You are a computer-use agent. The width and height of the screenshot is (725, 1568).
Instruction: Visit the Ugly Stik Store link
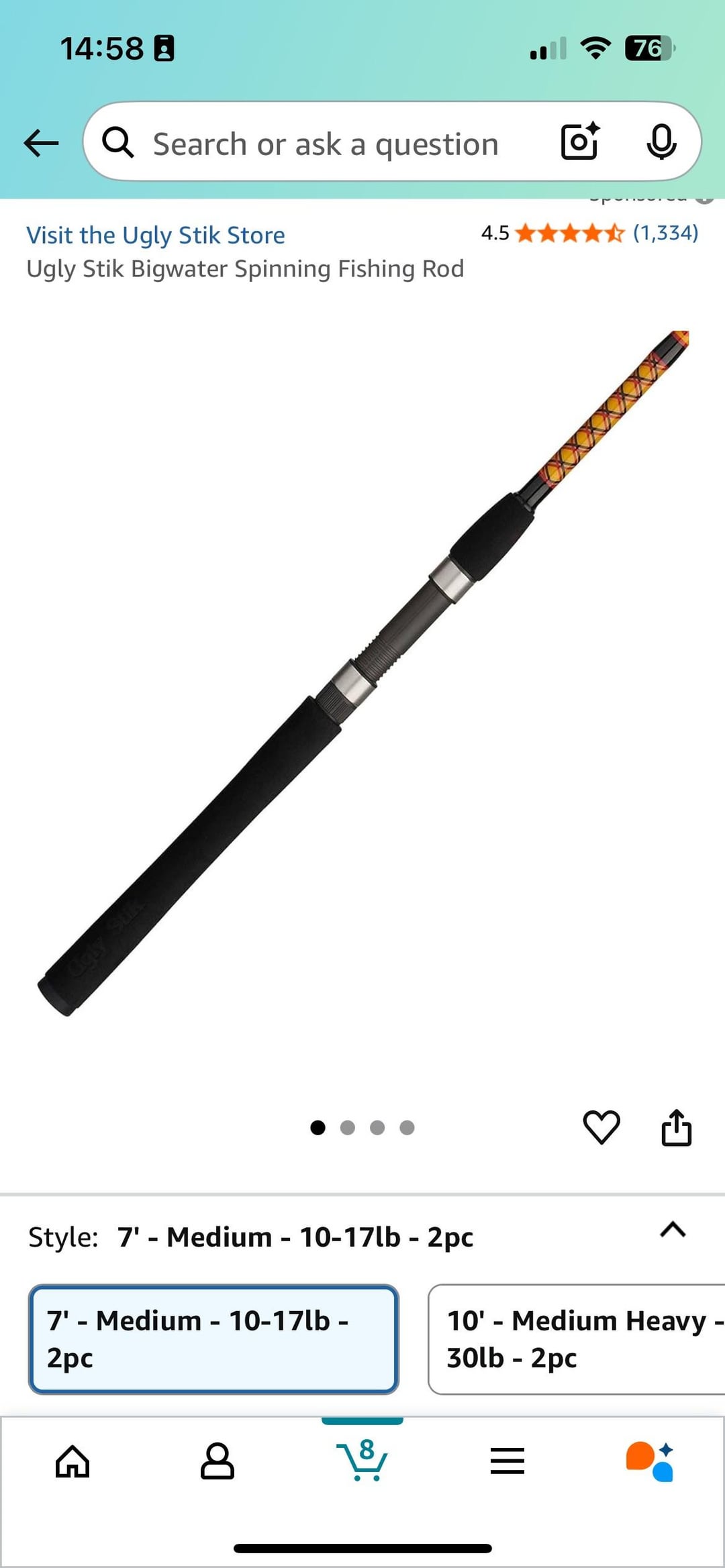[156, 235]
